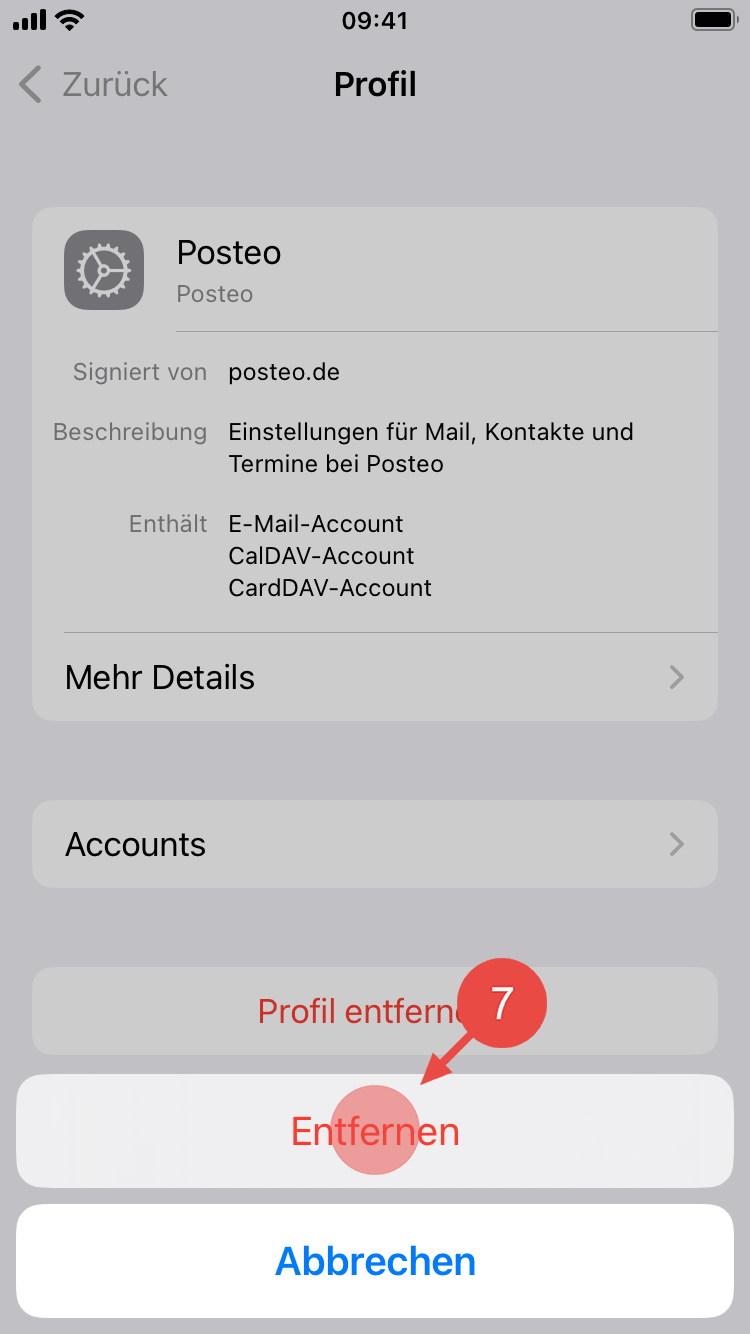The width and height of the screenshot is (750, 1334).
Task: Open the Accounts row
Action: tap(375, 844)
